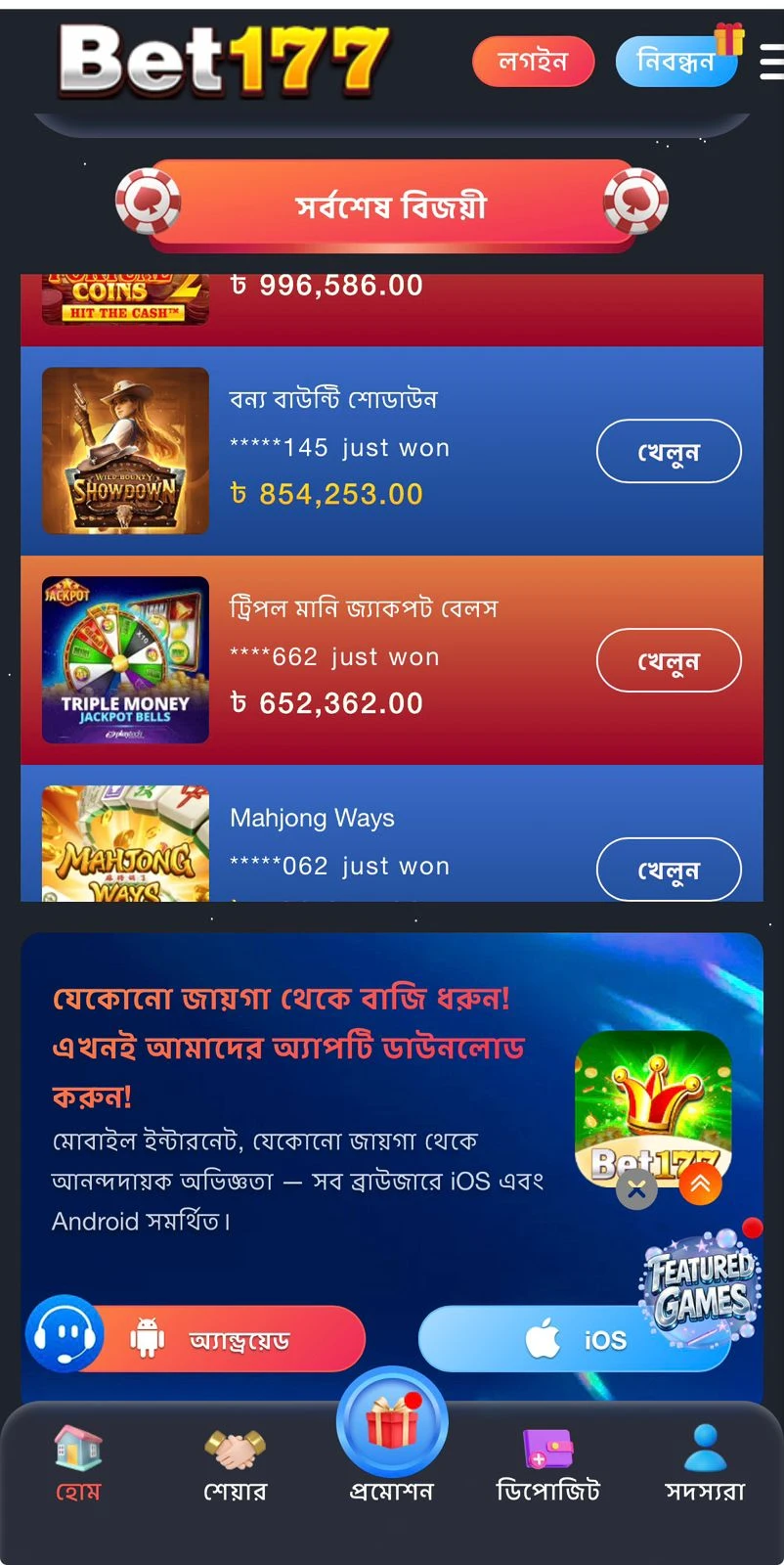Open the customer support headset chat
784x1565 pixels.
64,1333
